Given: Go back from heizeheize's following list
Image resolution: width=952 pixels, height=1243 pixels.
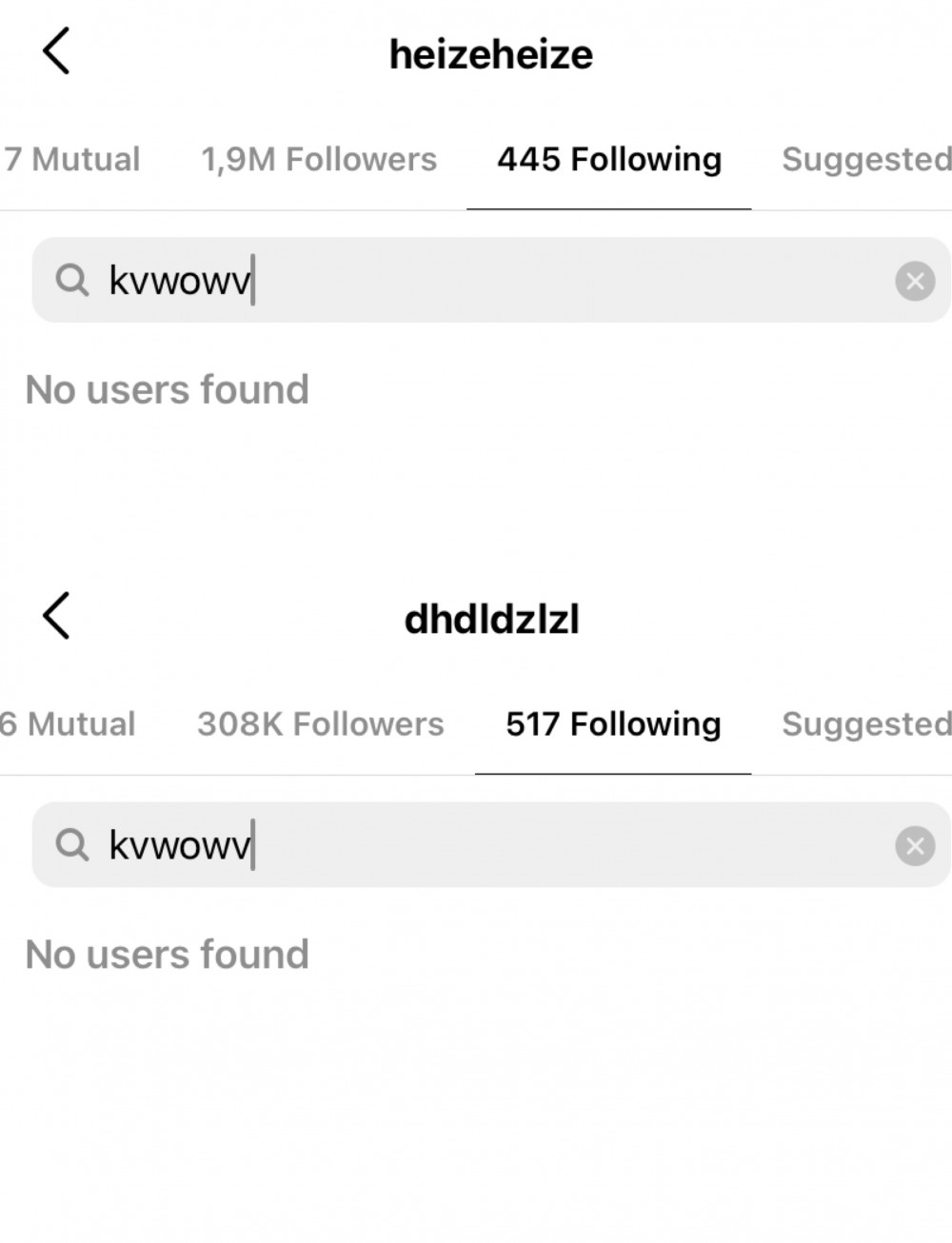Looking at the screenshot, I should (56, 51).
